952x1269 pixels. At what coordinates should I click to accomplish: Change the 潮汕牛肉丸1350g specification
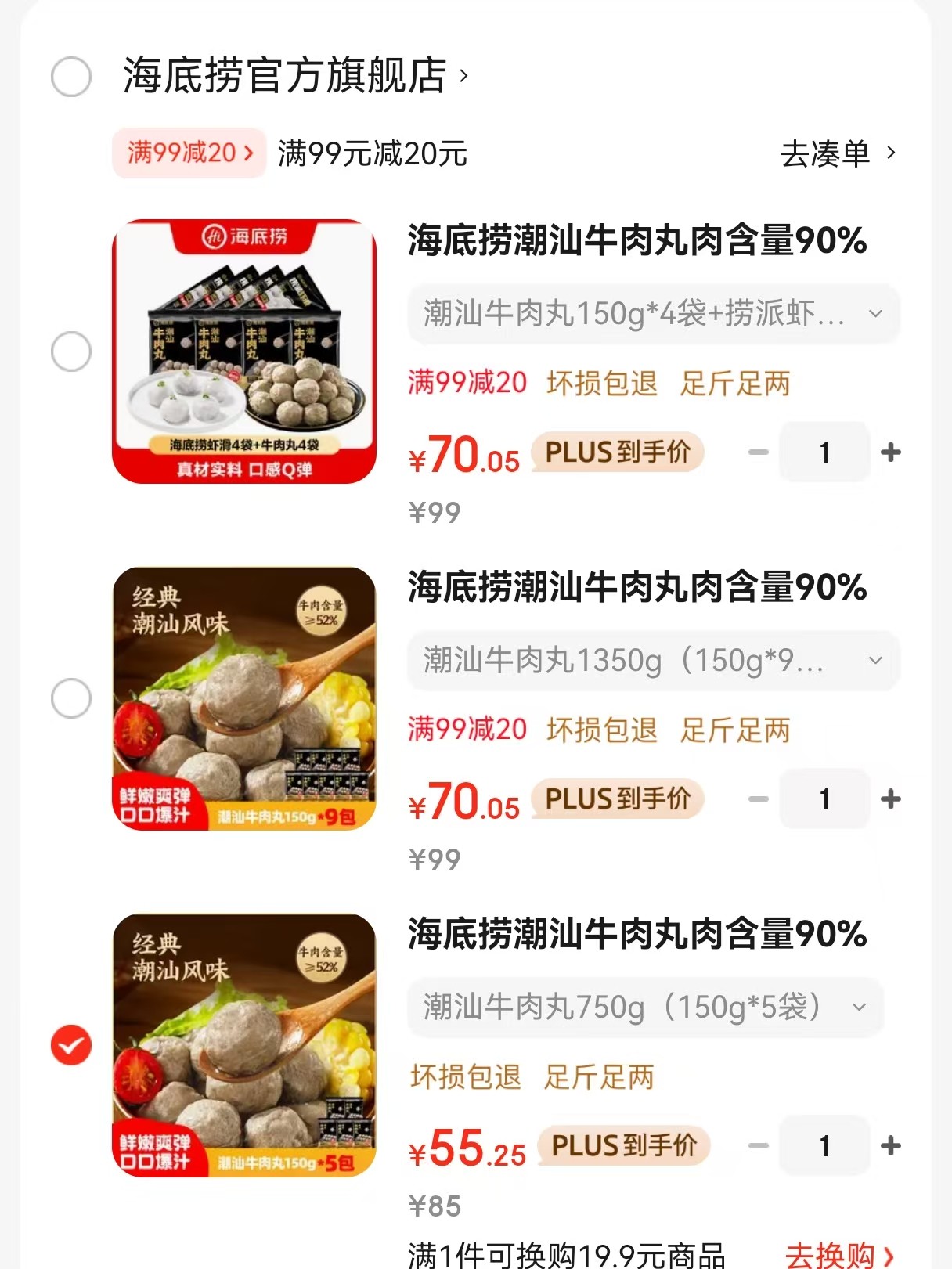[653, 661]
